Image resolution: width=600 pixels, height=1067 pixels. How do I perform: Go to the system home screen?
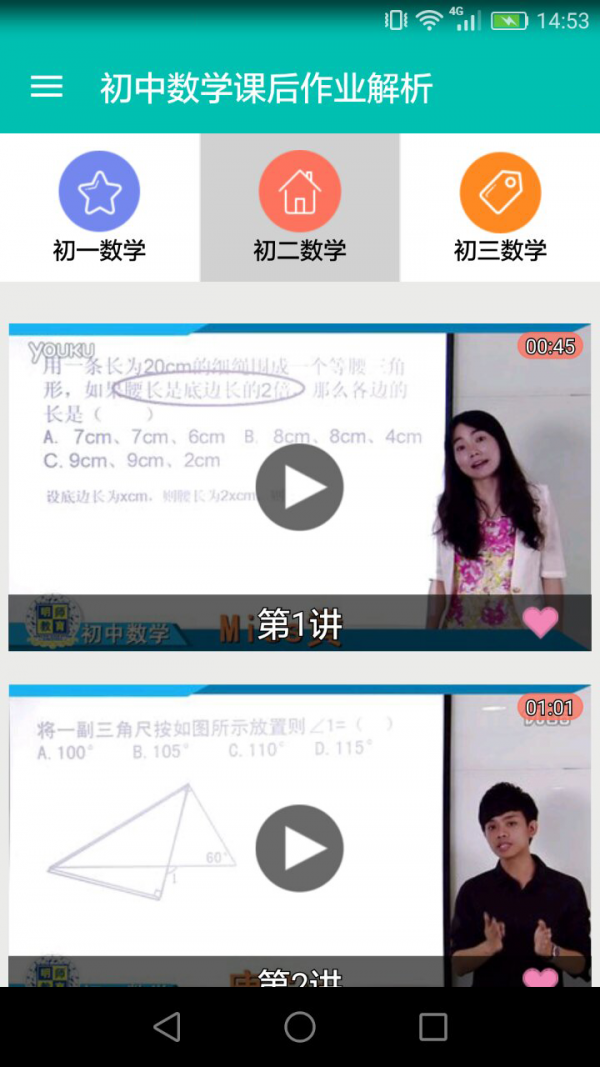pos(300,1026)
